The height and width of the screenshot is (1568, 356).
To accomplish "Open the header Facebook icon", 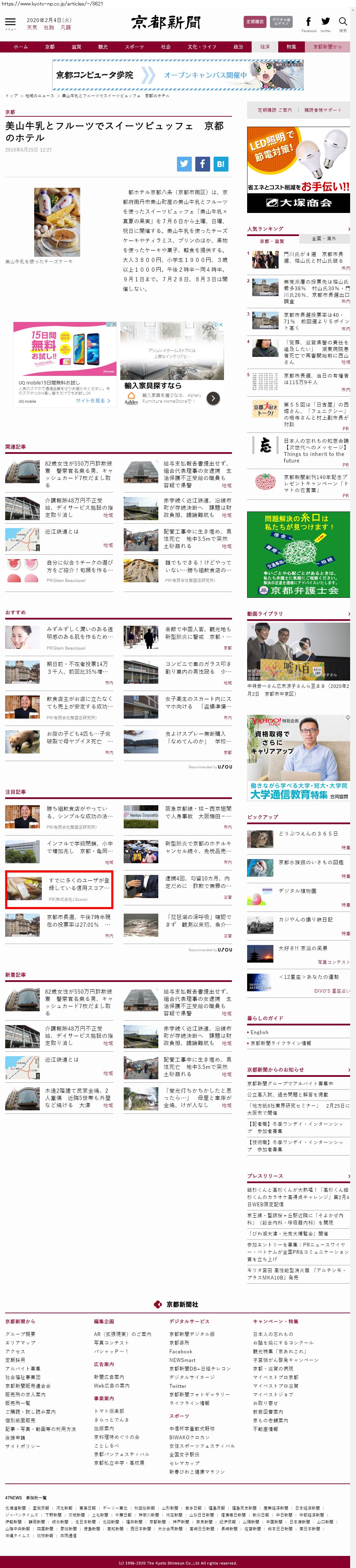I will 308,22.
